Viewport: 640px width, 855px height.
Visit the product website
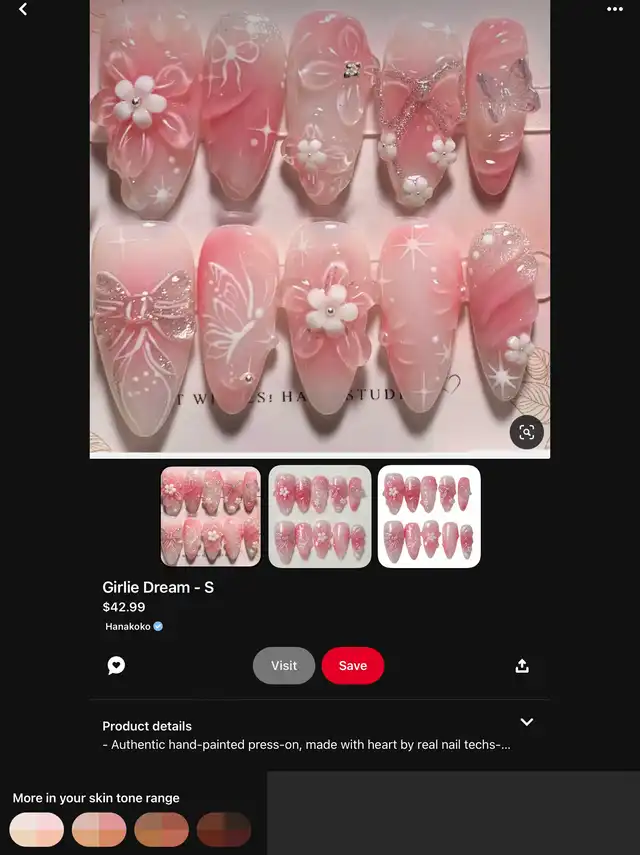click(284, 665)
